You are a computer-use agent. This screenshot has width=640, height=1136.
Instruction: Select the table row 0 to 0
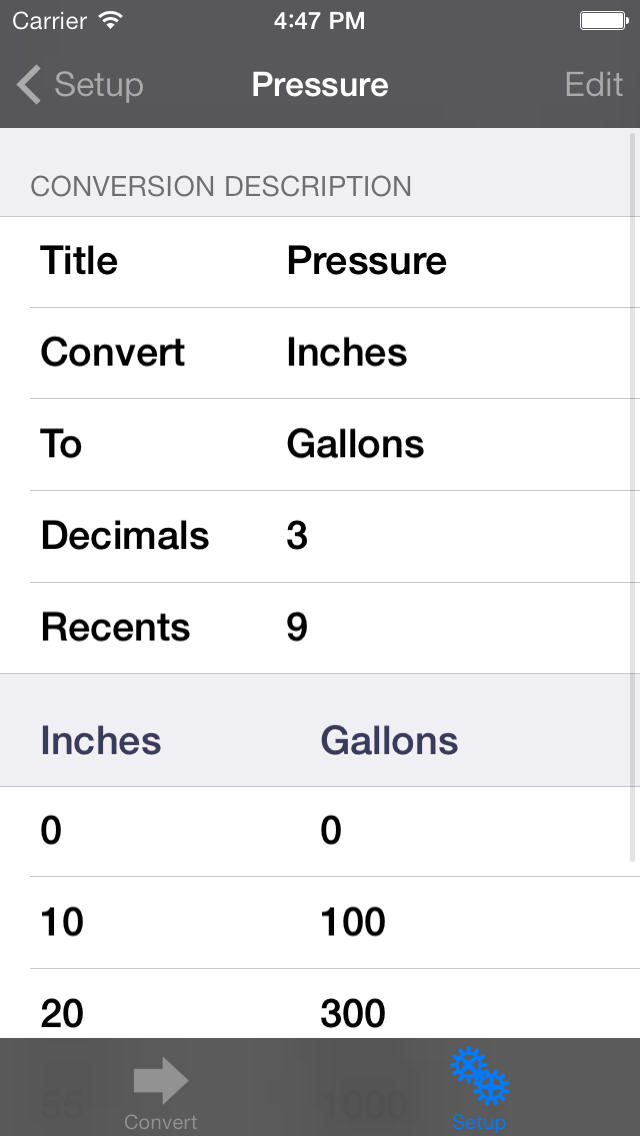tap(320, 831)
